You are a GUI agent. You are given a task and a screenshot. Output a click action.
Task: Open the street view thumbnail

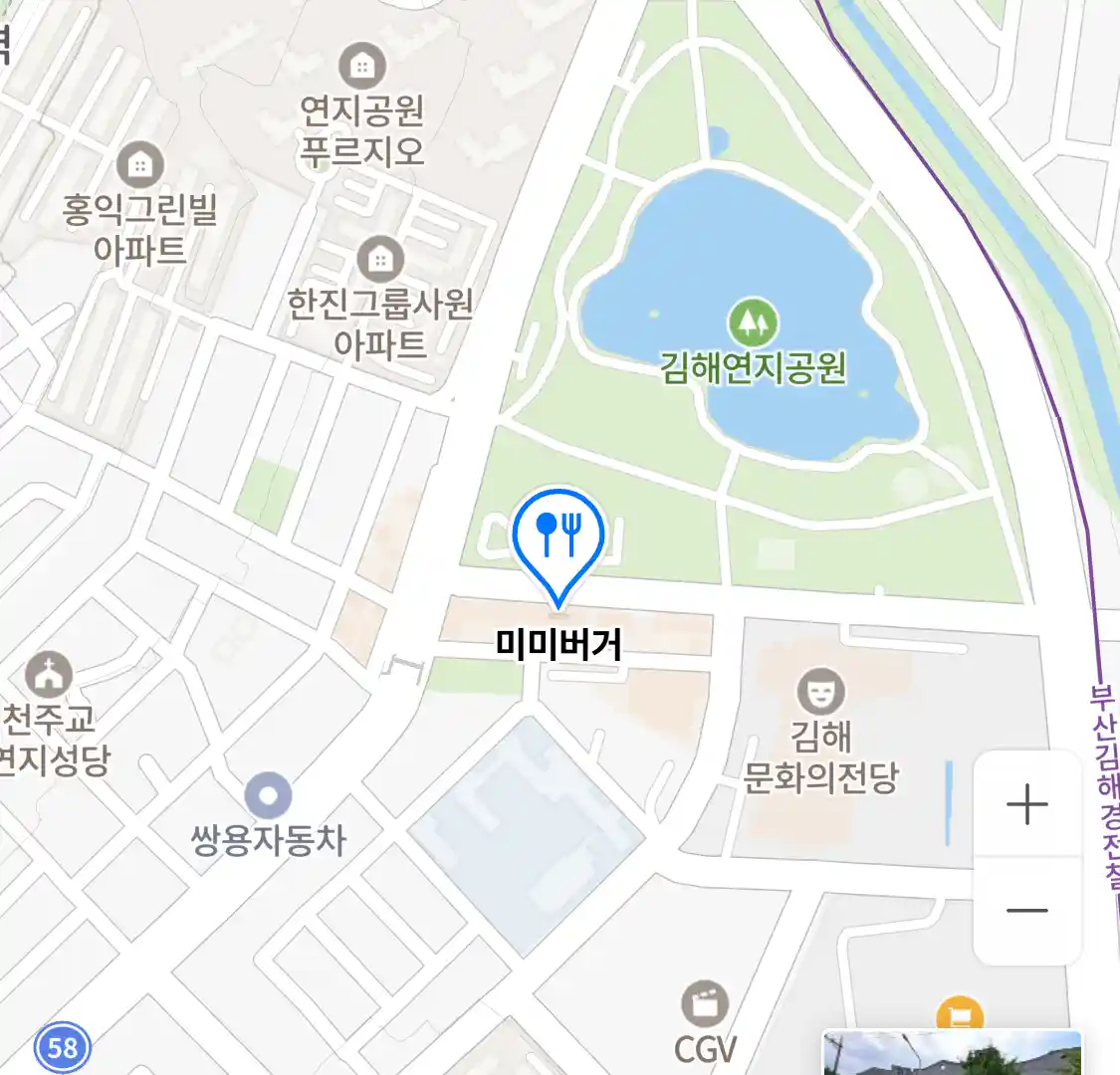point(952,1053)
